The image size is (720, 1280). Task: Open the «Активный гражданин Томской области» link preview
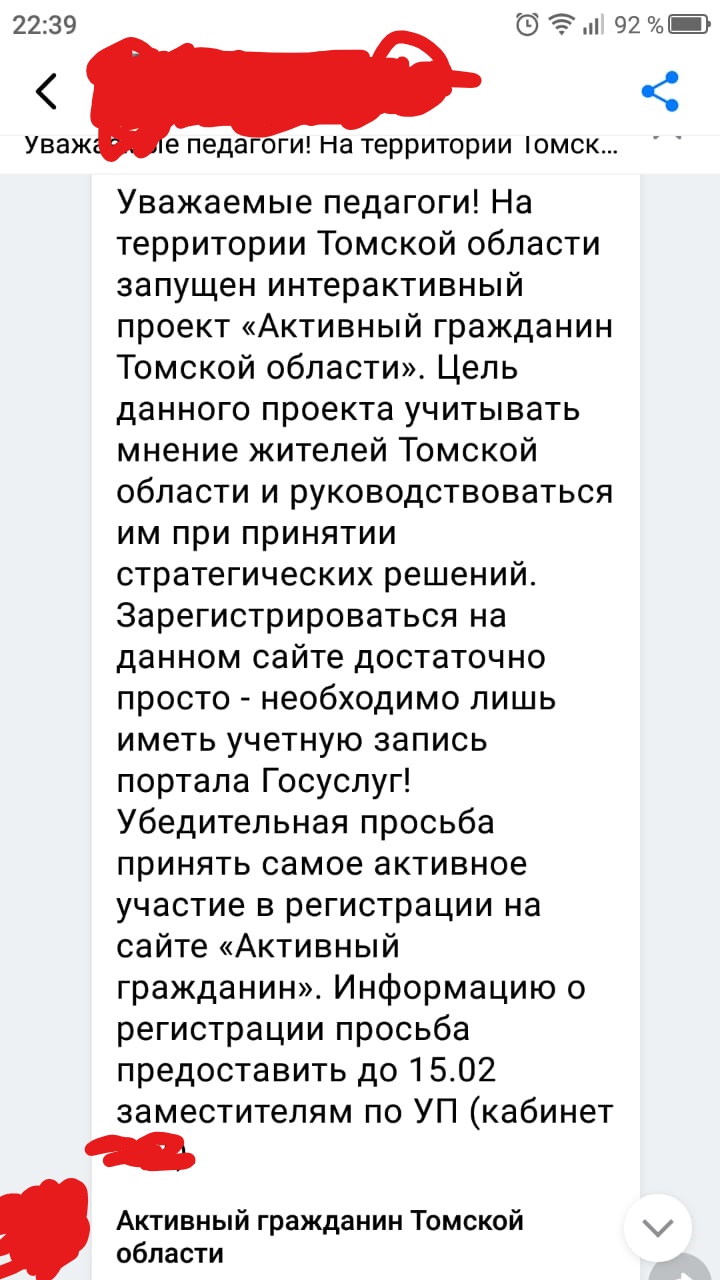point(320,1236)
